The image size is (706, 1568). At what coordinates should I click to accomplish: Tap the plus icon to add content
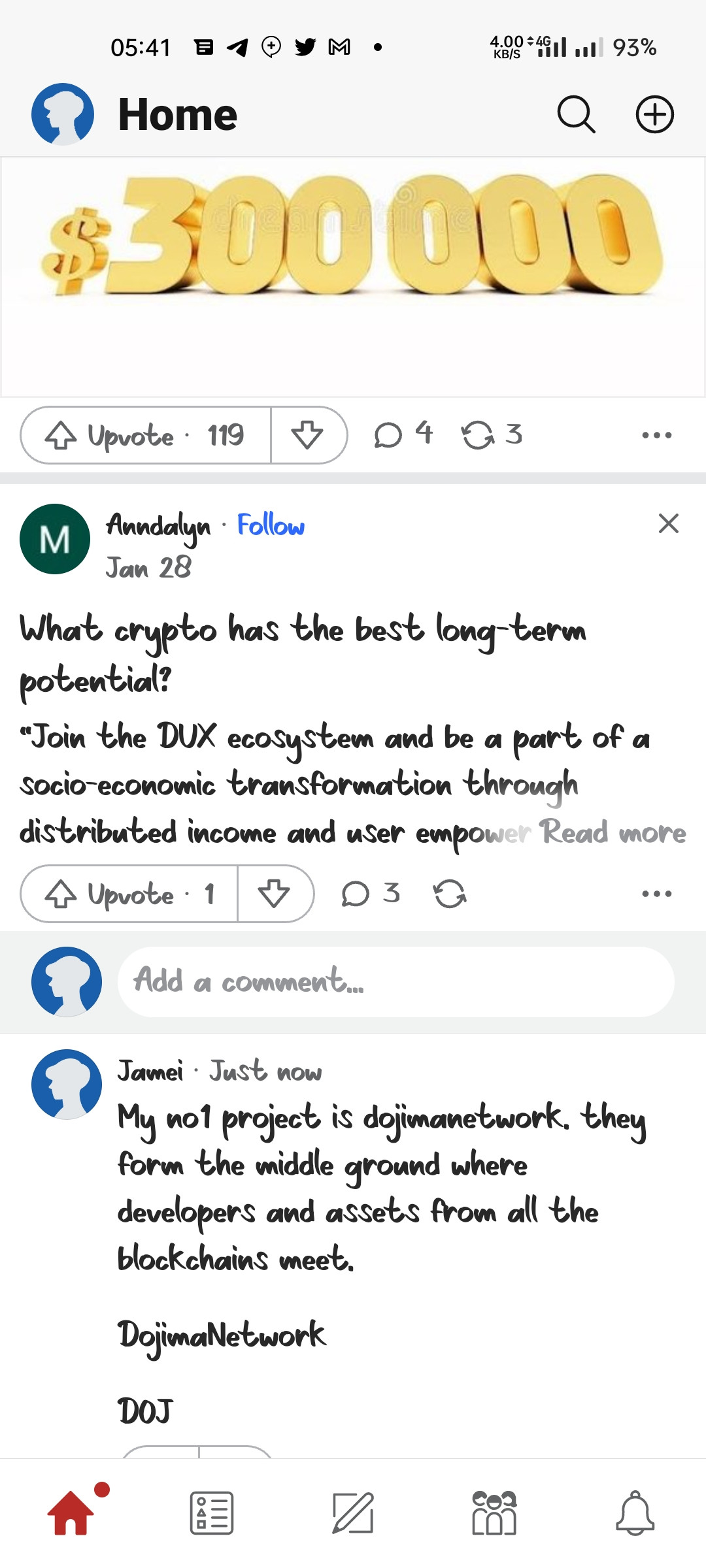click(654, 115)
